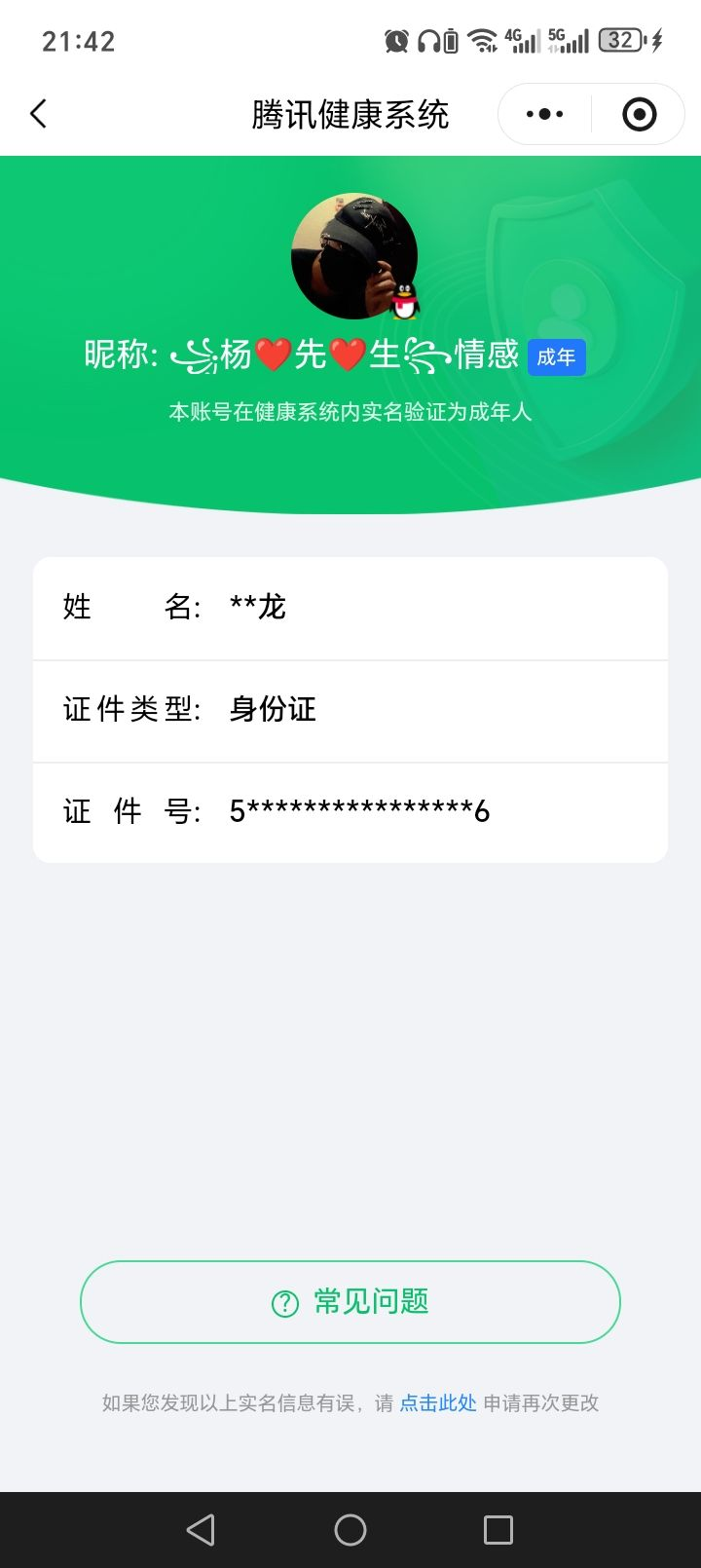Click the 证件号 ID number row
Image resolution: width=701 pixels, height=1568 pixels.
[x=350, y=811]
